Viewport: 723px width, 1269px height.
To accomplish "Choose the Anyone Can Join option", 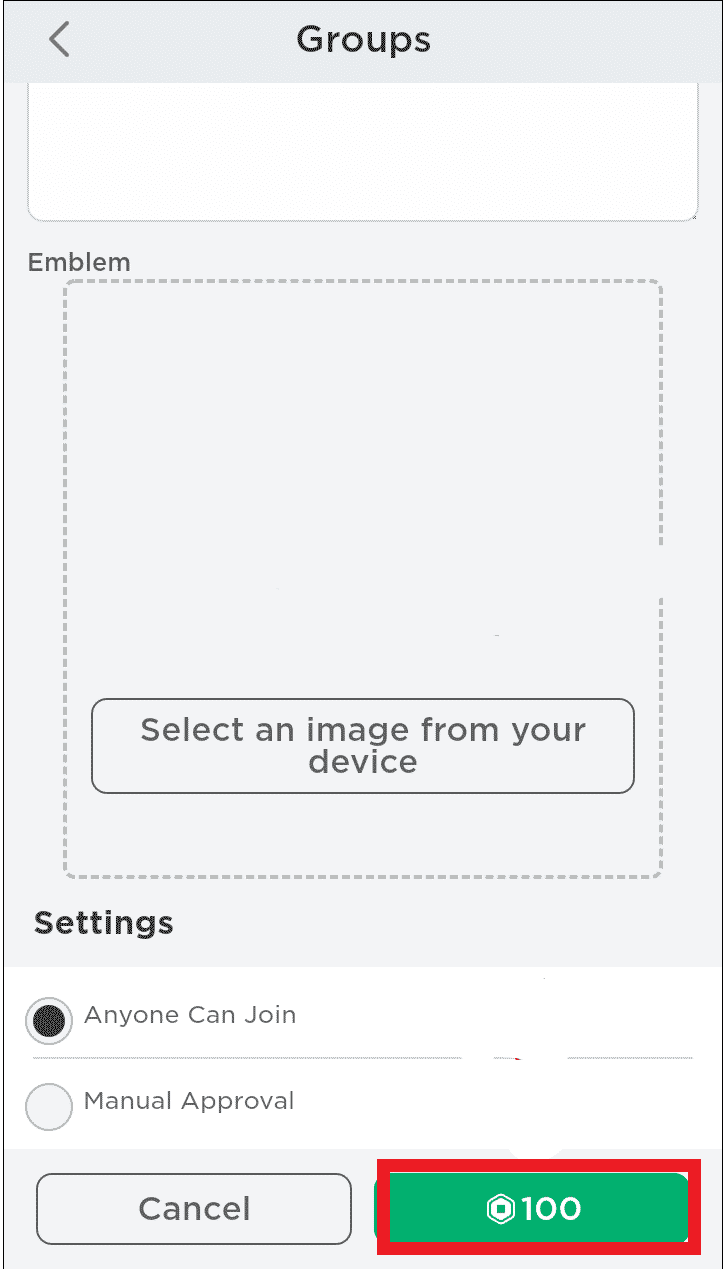I will tap(48, 1020).
